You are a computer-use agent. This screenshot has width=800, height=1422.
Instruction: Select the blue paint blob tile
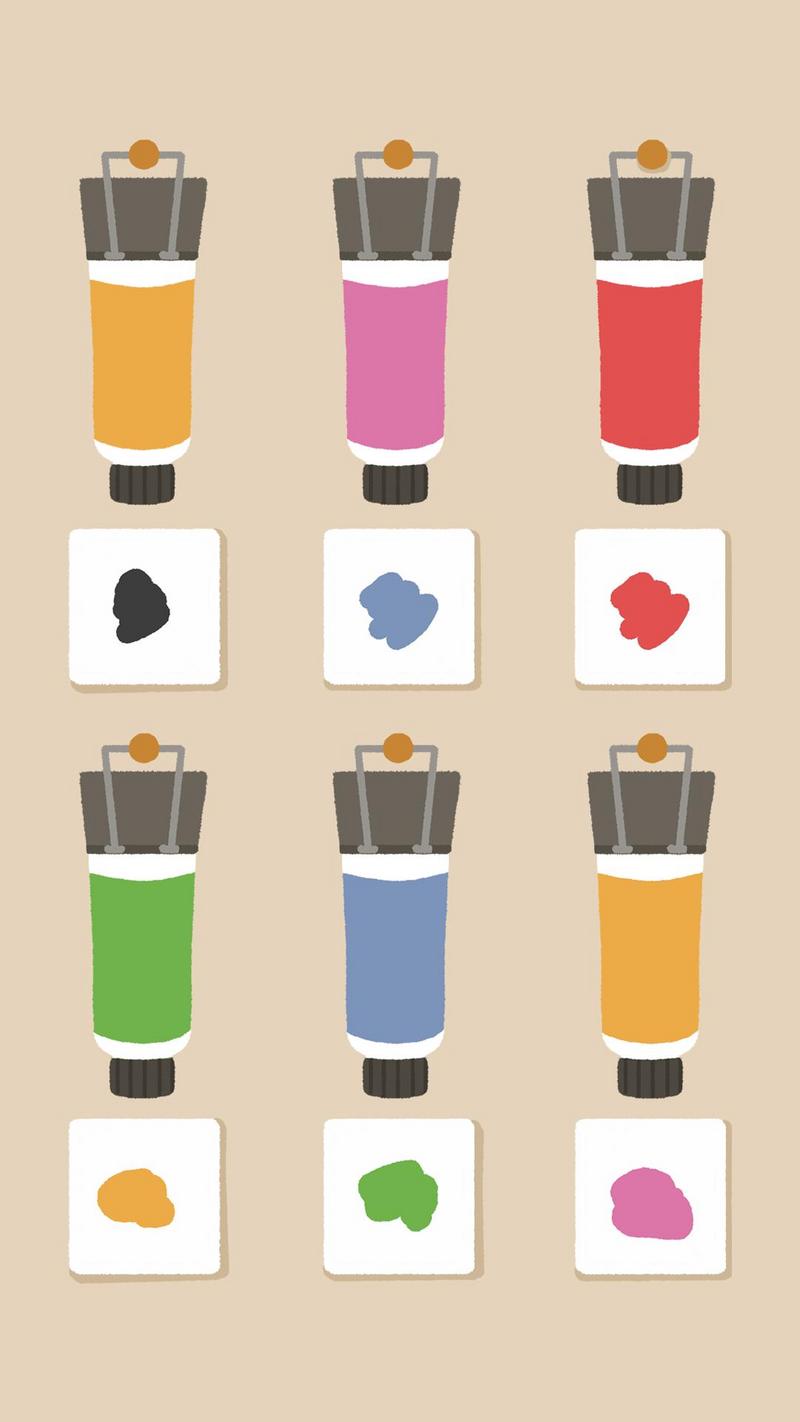[399, 606]
